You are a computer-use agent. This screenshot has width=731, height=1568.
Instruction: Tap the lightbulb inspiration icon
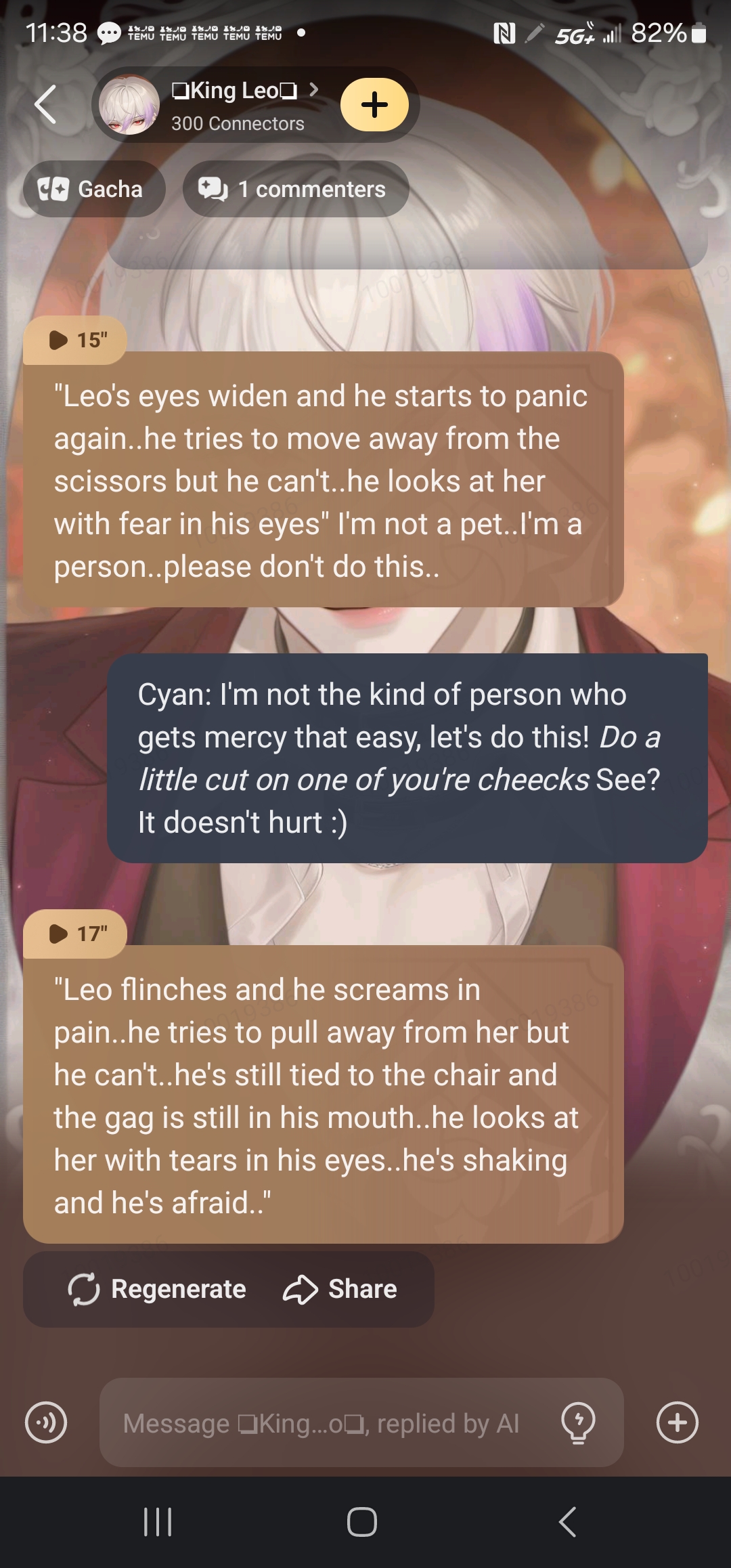point(578,1422)
